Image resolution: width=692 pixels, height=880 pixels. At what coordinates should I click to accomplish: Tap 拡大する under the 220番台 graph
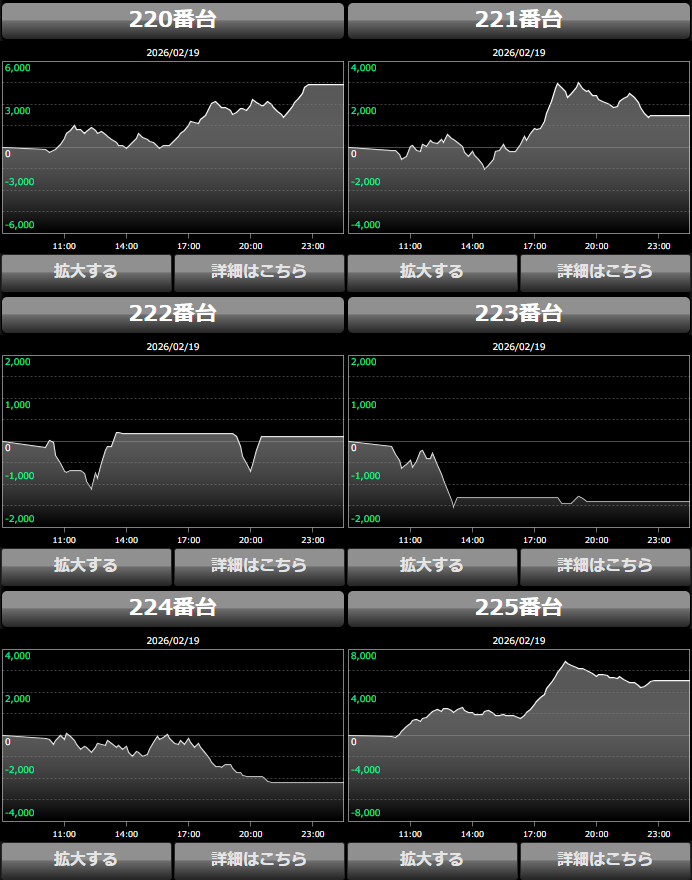(x=86, y=272)
